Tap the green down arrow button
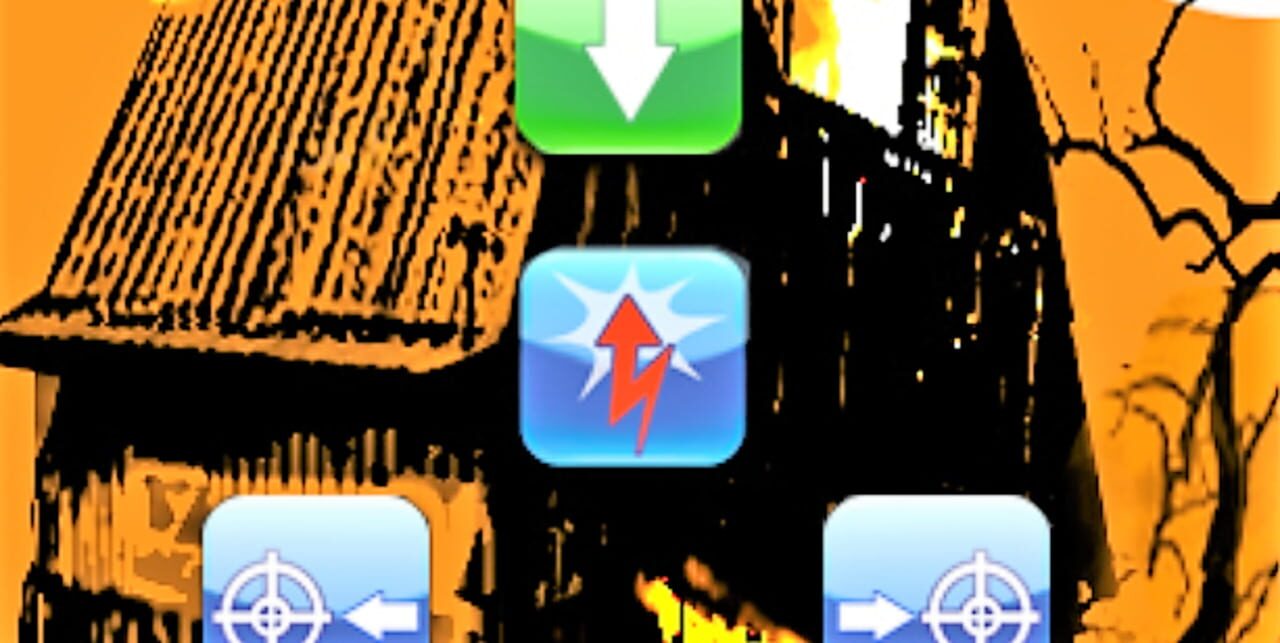Viewport: 1280px width, 643px height. tap(628, 70)
